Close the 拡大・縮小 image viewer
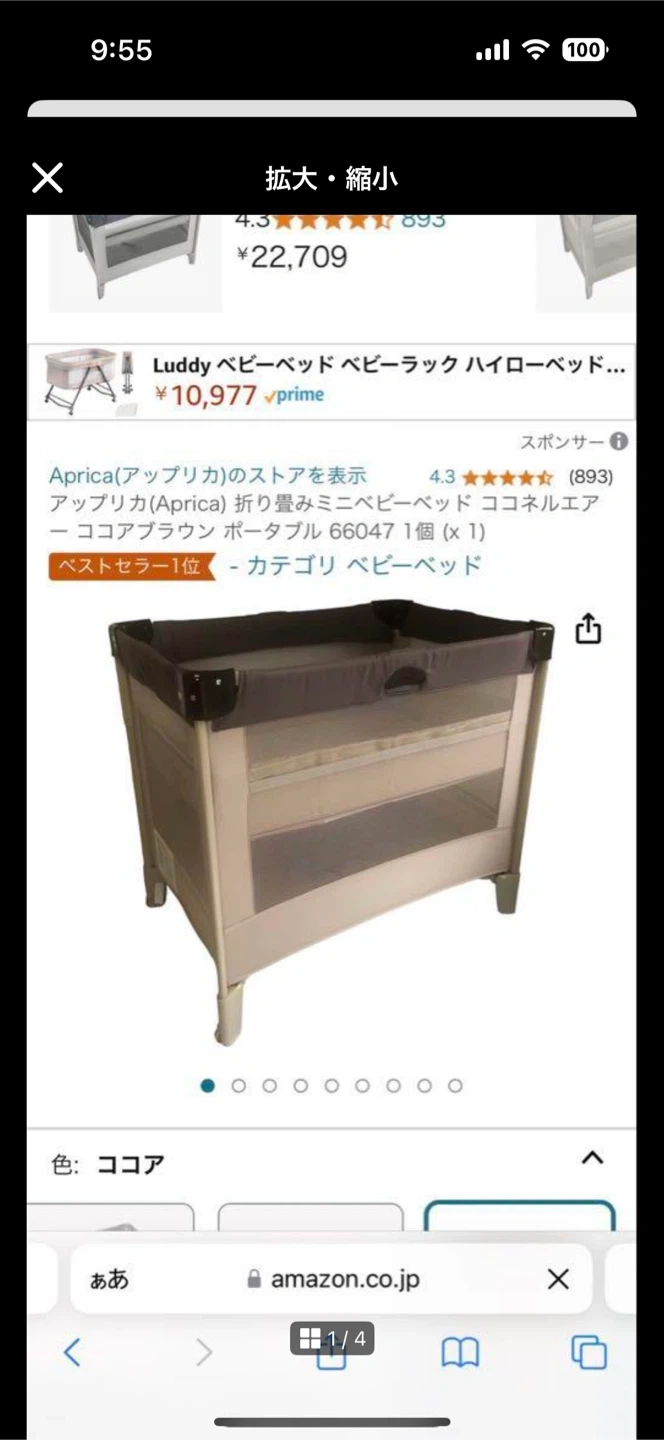The width and height of the screenshot is (664, 1440). click(47, 178)
